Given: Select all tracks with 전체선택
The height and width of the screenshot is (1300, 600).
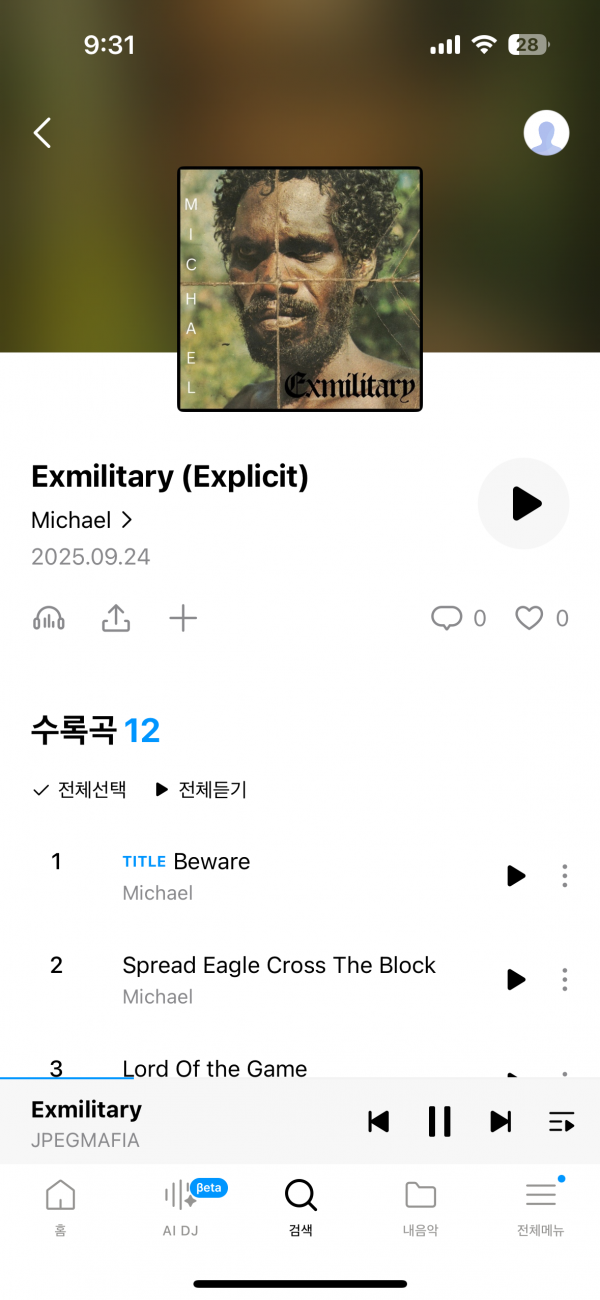Looking at the screenshot, I should click(x=79, y=790).
